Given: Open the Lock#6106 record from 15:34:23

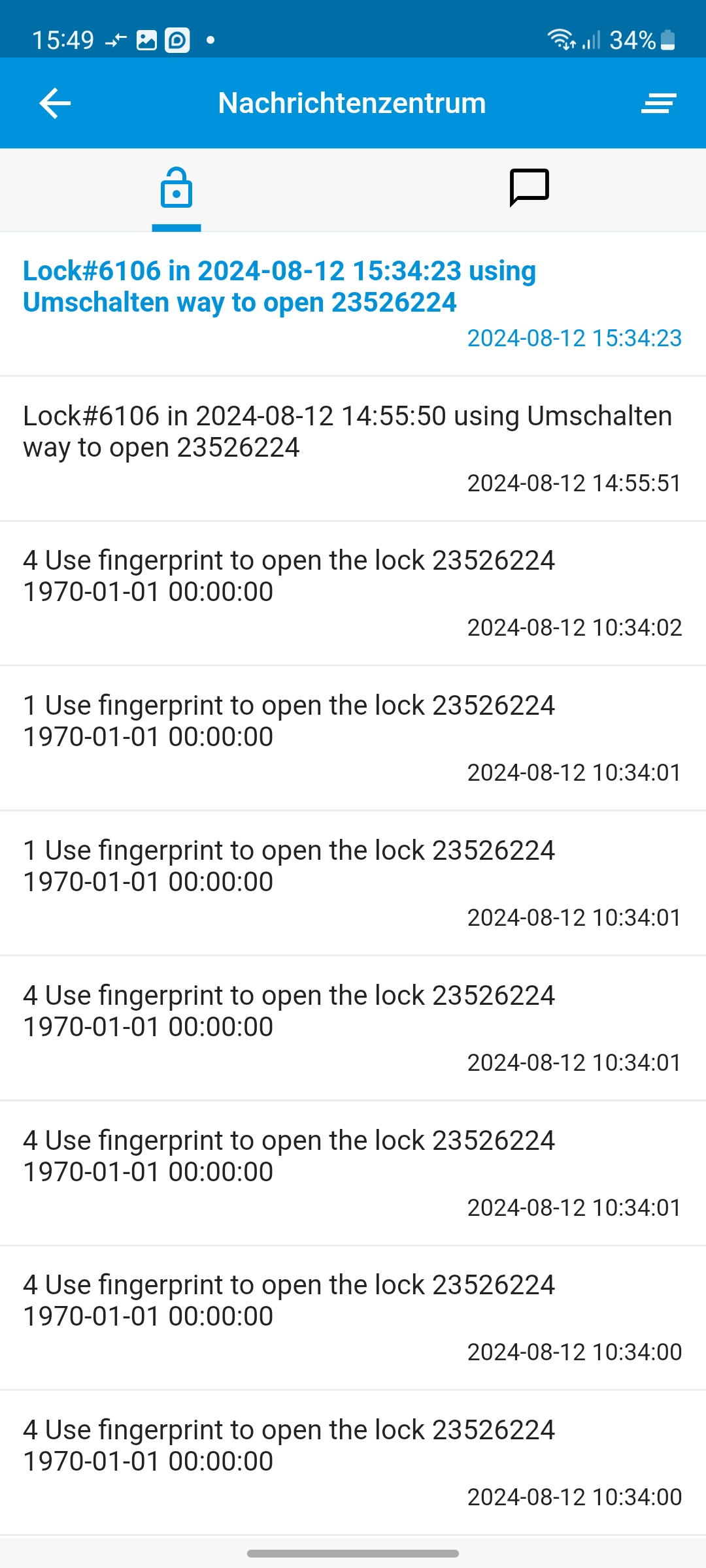Looking at the screenshot, I should pos(353,303).
